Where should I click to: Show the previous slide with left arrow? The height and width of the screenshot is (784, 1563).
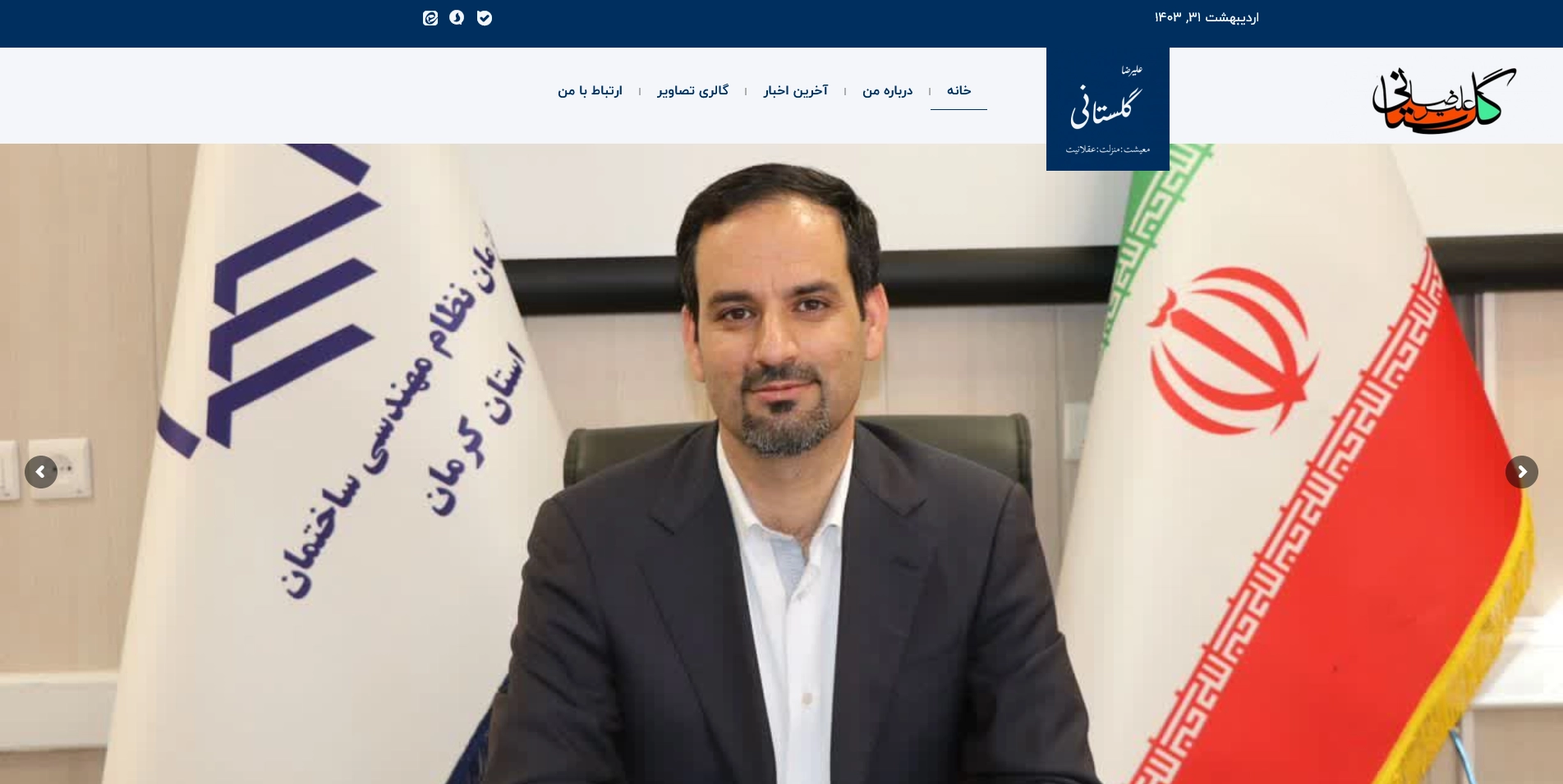coord(40,472)
